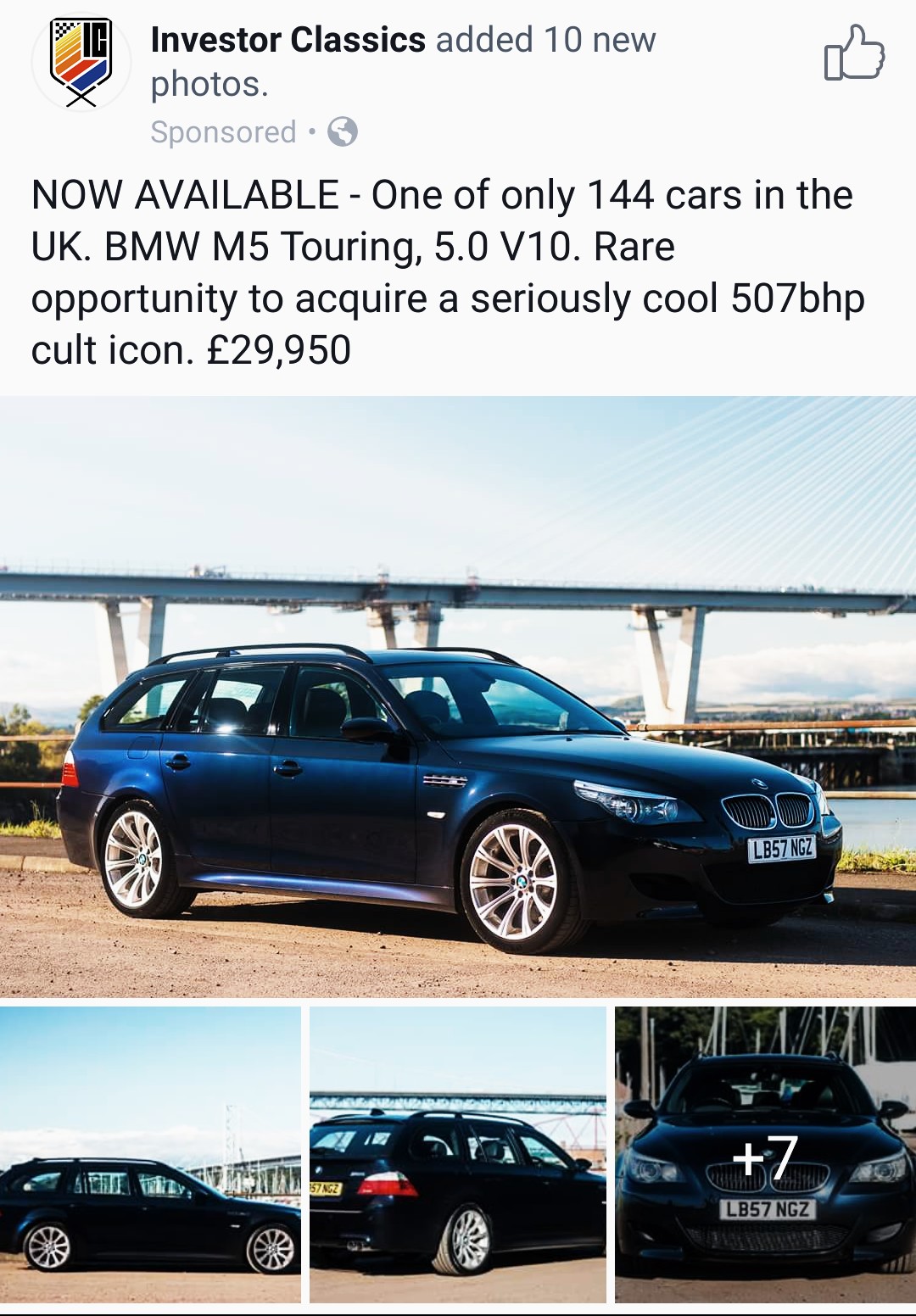The width and height of the screenshot is (916, 1316).
Task: Open the large BMW M5 Touring photo
Action: click(458, 696)
